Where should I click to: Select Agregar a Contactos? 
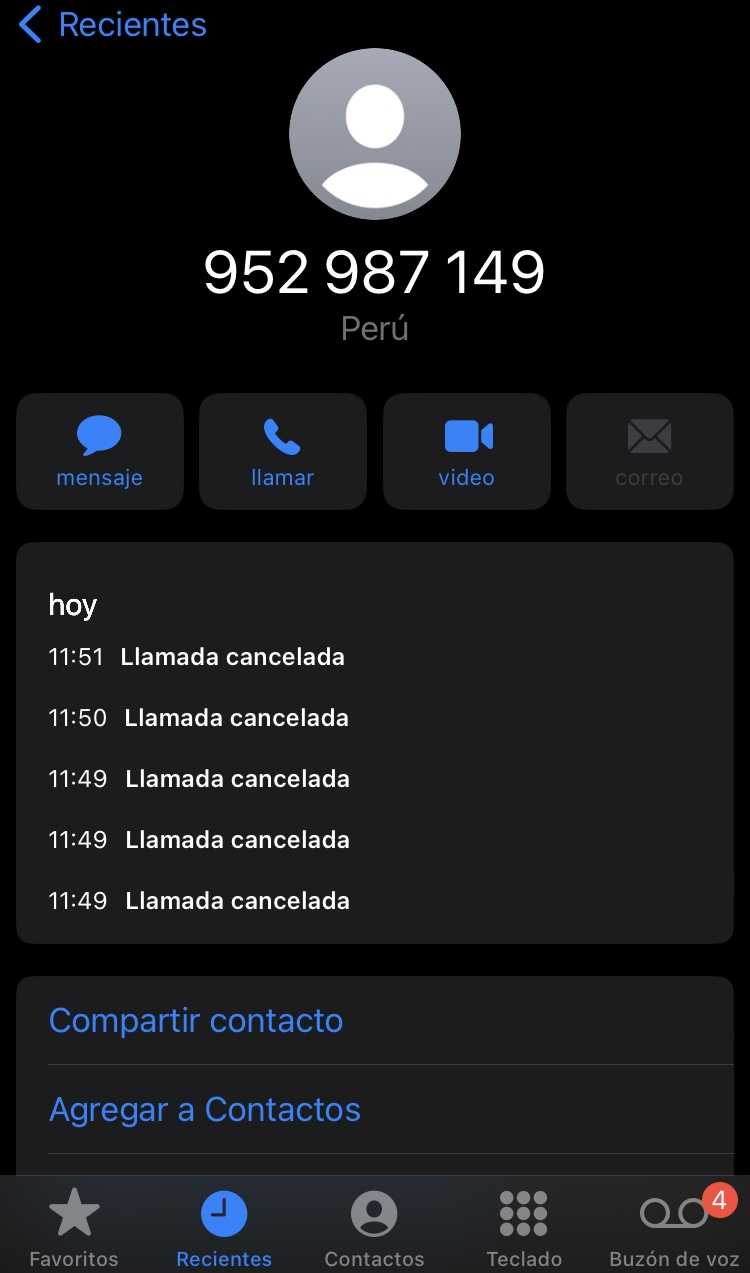point(205,1110)
